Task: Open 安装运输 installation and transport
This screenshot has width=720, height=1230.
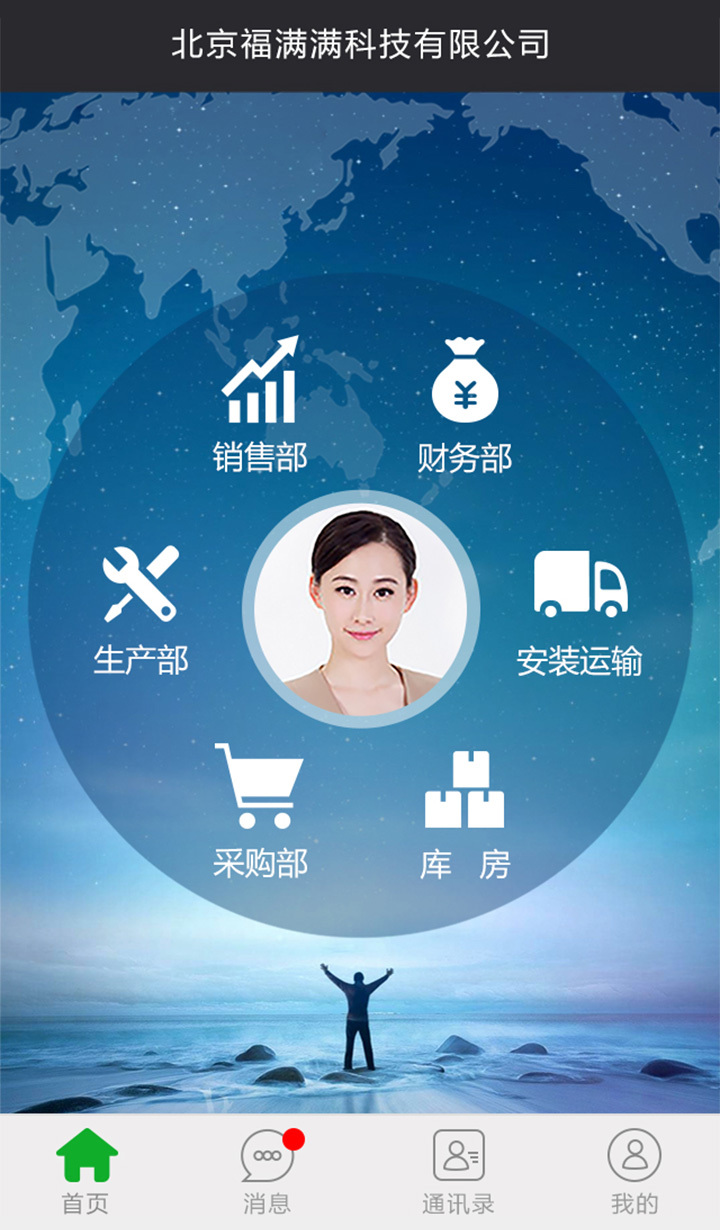Action: point(580,610)
